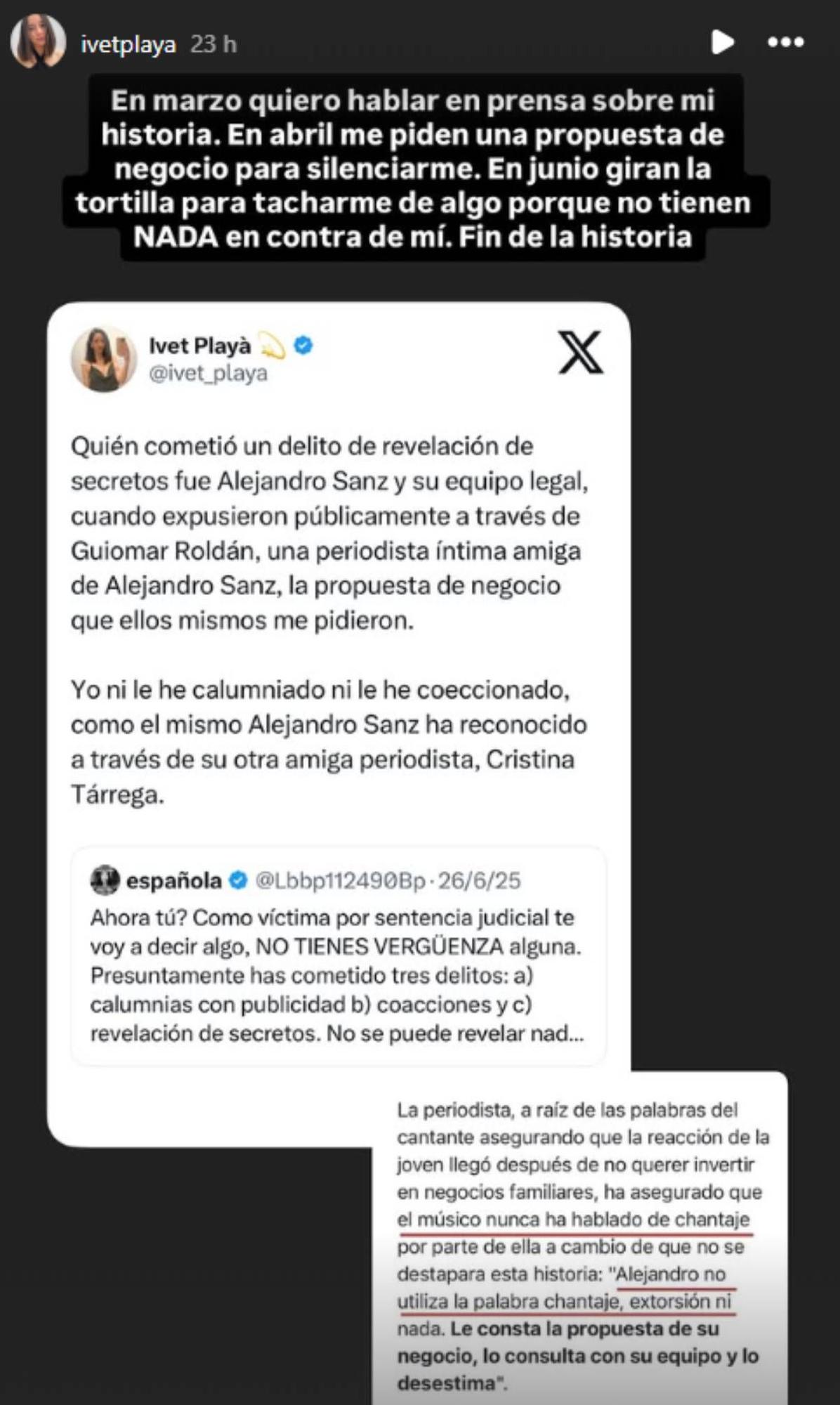
Task: Click the 23 h story timestamp
Action: point(215,42)
